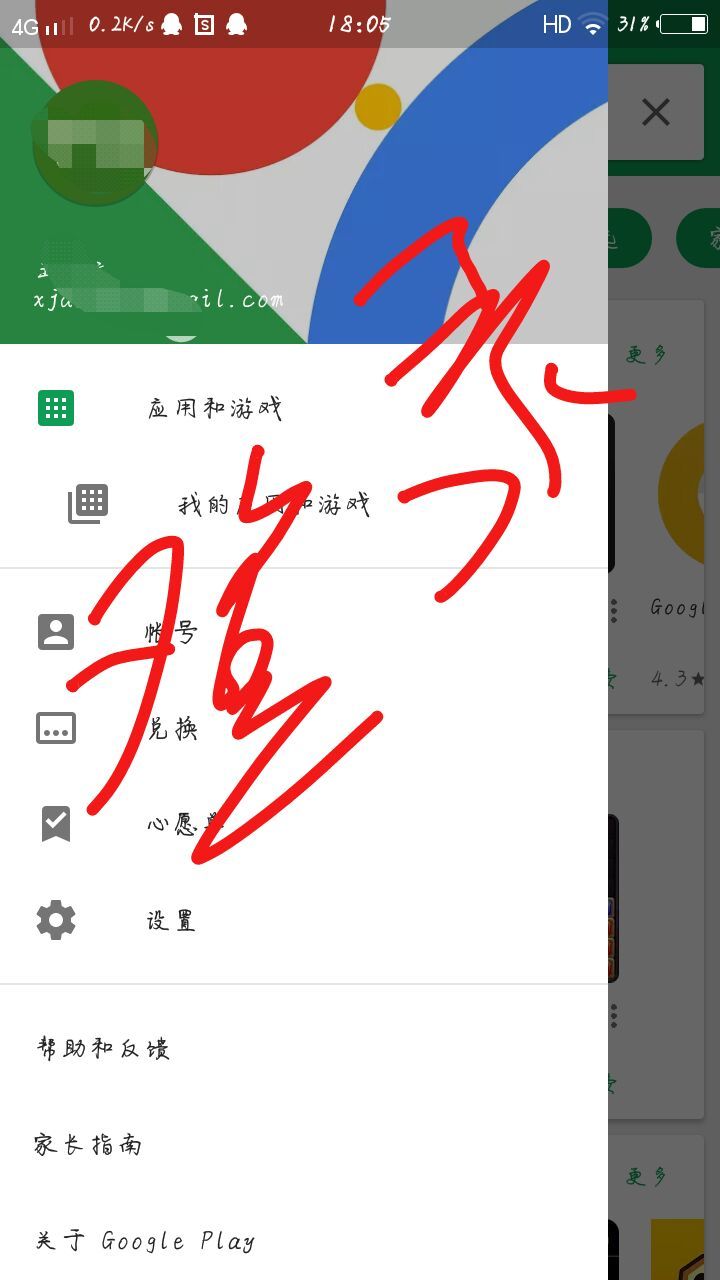Open 应用和游戏 via the grid icon
The image size is (720, 1280).
[x=56, y=407]
